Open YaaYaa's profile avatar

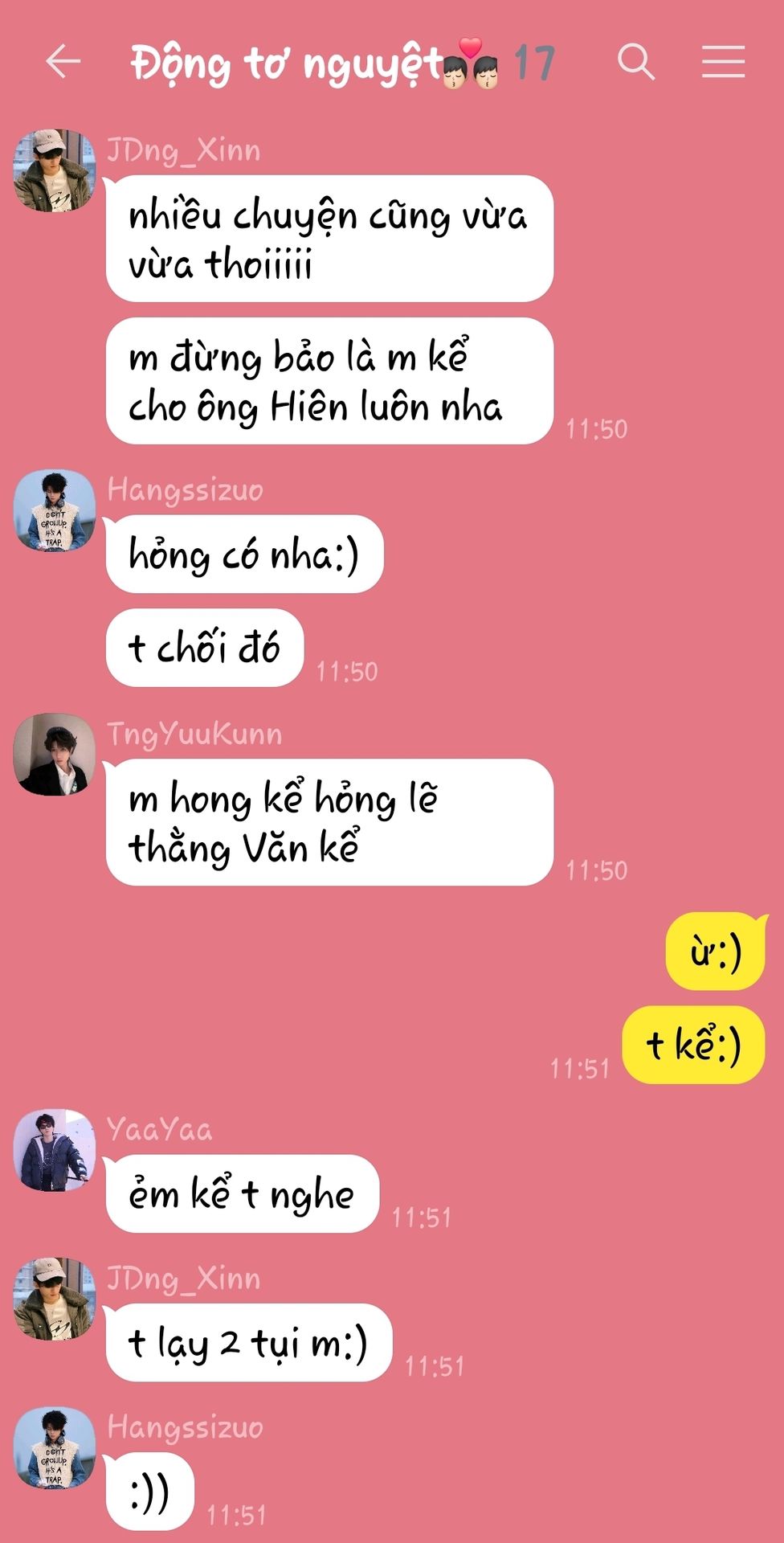pos(55,1150)
